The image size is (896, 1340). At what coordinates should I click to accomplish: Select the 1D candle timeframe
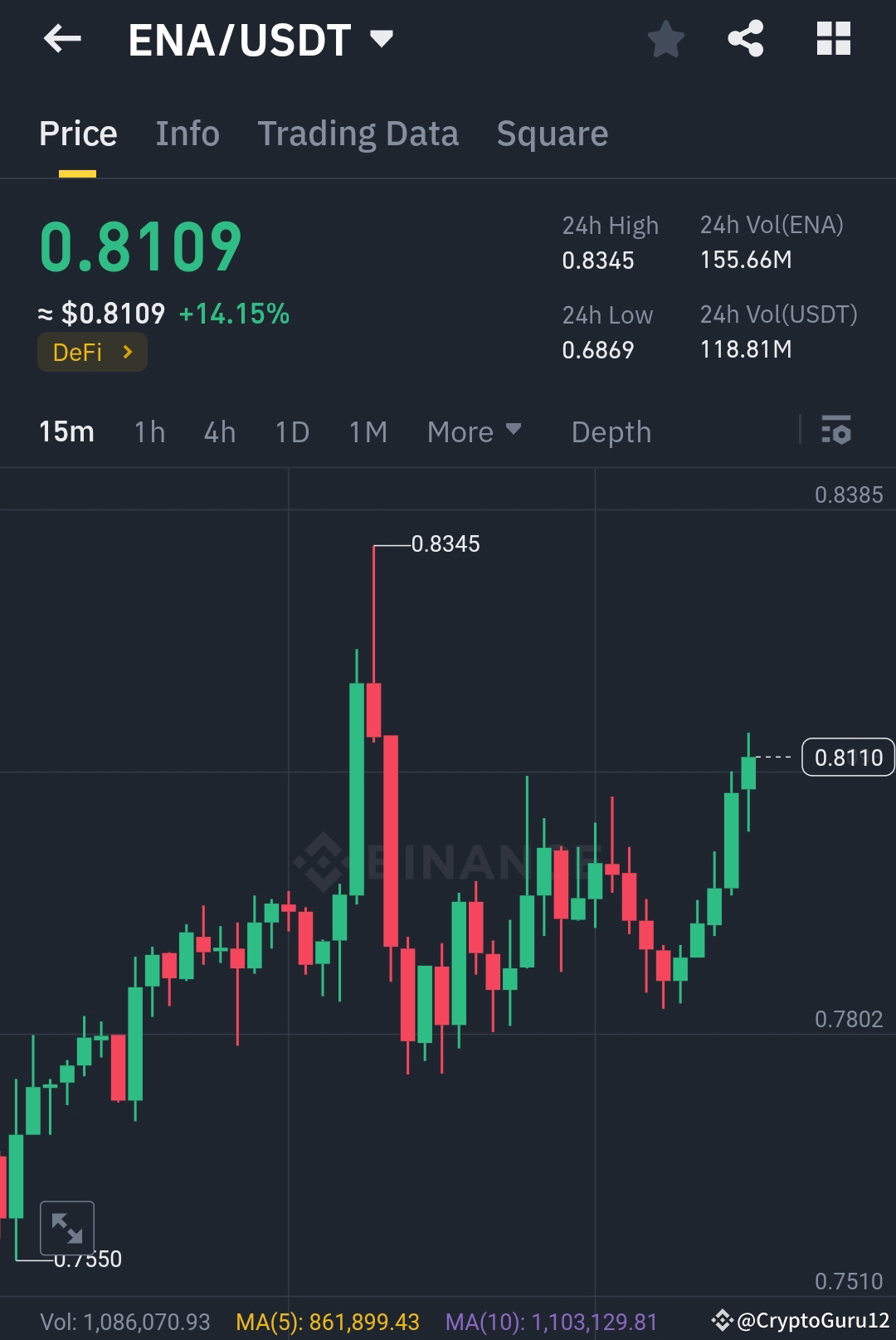[x=291, y=431]
